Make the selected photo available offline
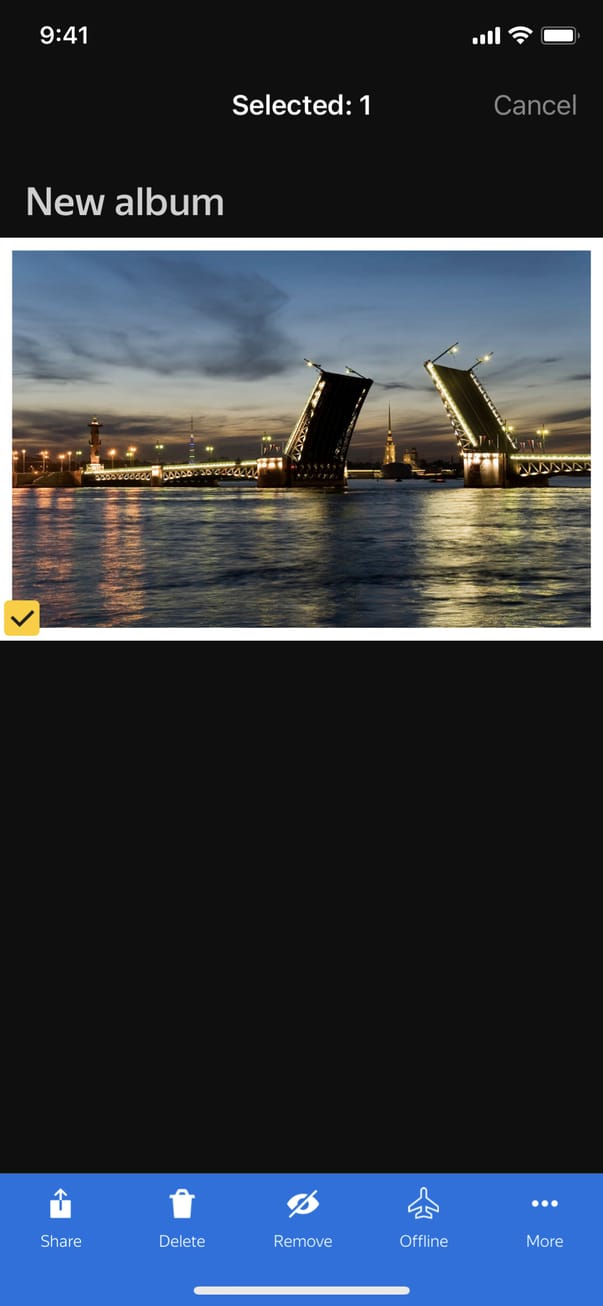This screenshot has width=603, height=1306. pyautogui.click(x=424, y=1218)
